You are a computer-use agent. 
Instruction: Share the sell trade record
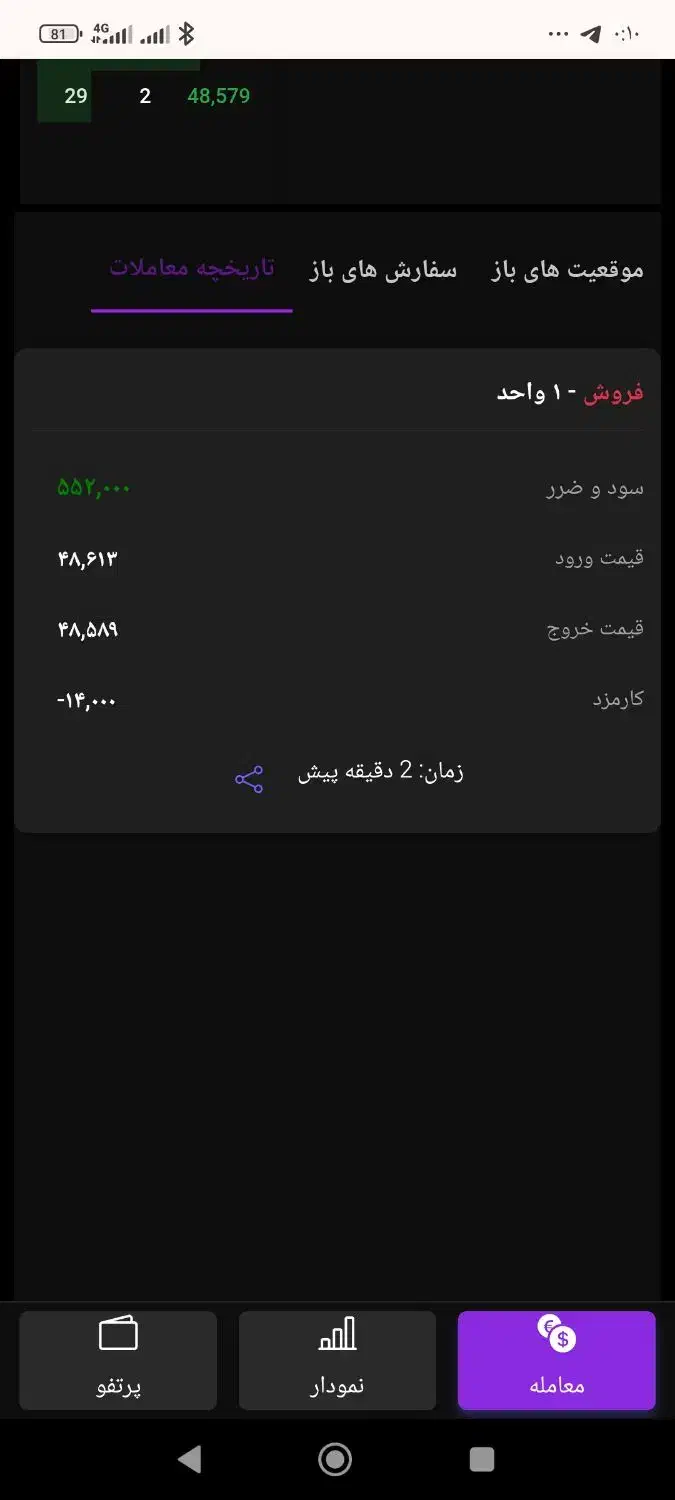(x=249, y=779)
